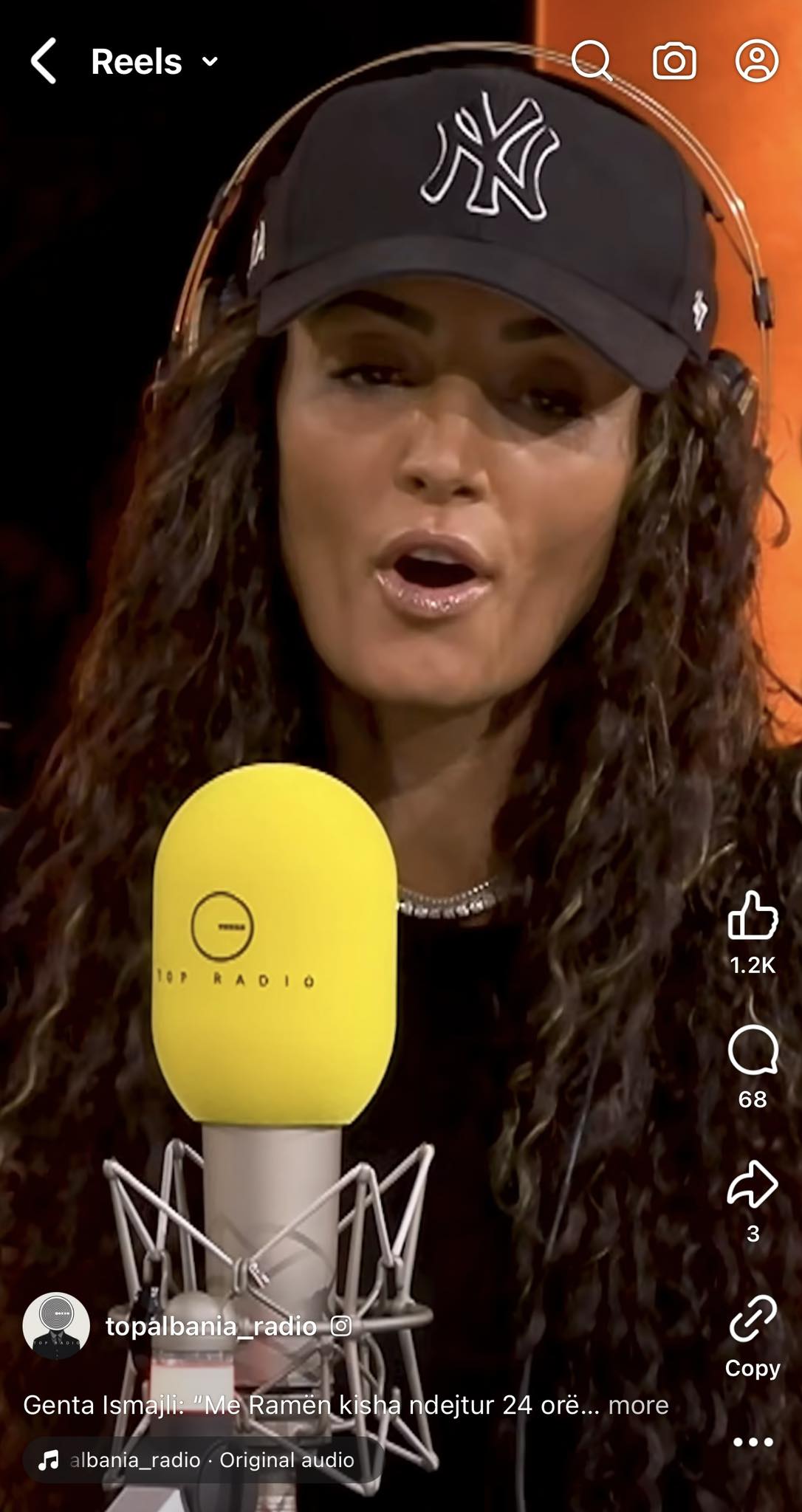Open the comments on this reel
The height and width of the screenshot is (1512, 802).
point(753,1050)
